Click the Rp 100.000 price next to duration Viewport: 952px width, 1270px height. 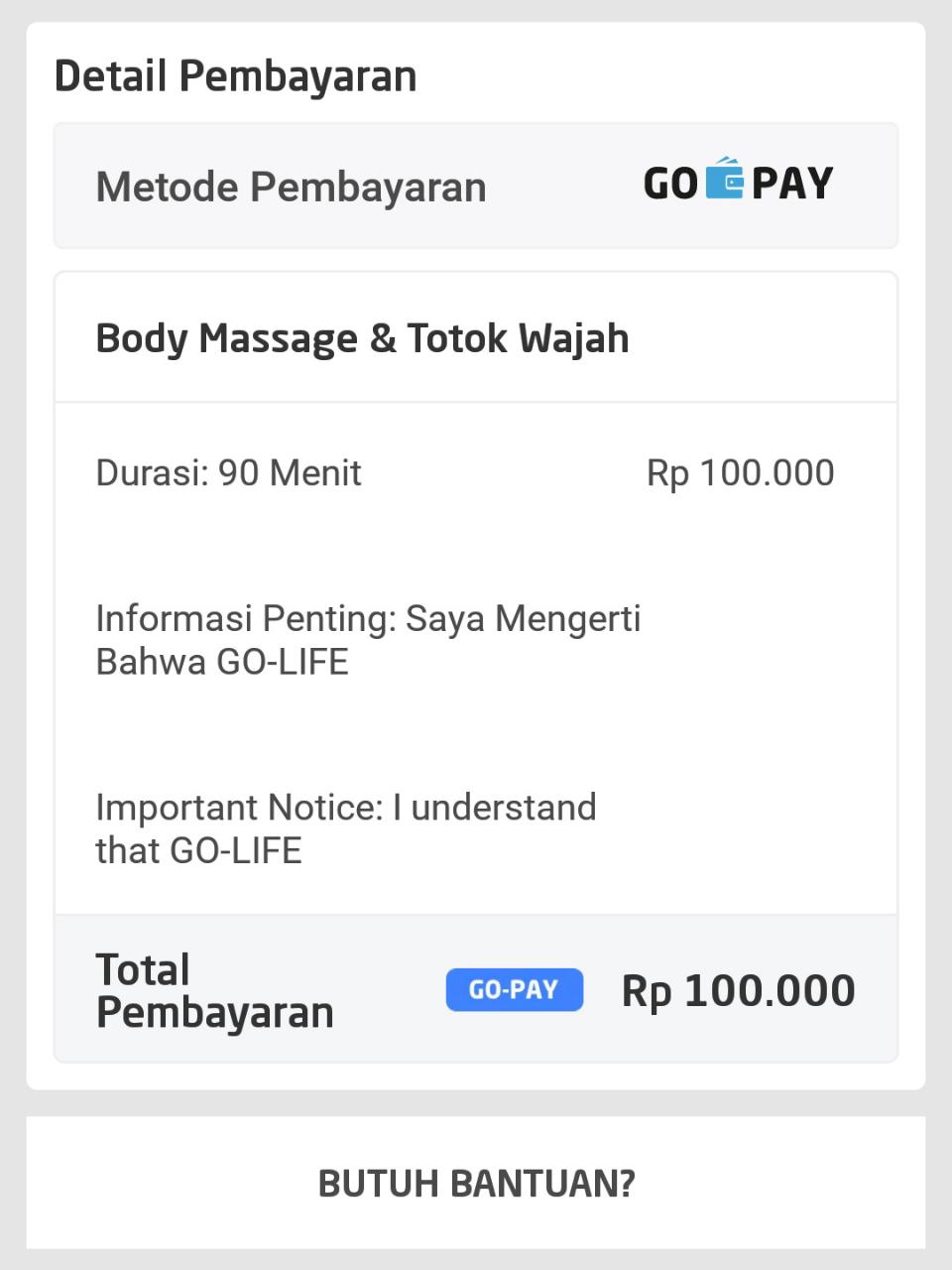coord(739,473)
